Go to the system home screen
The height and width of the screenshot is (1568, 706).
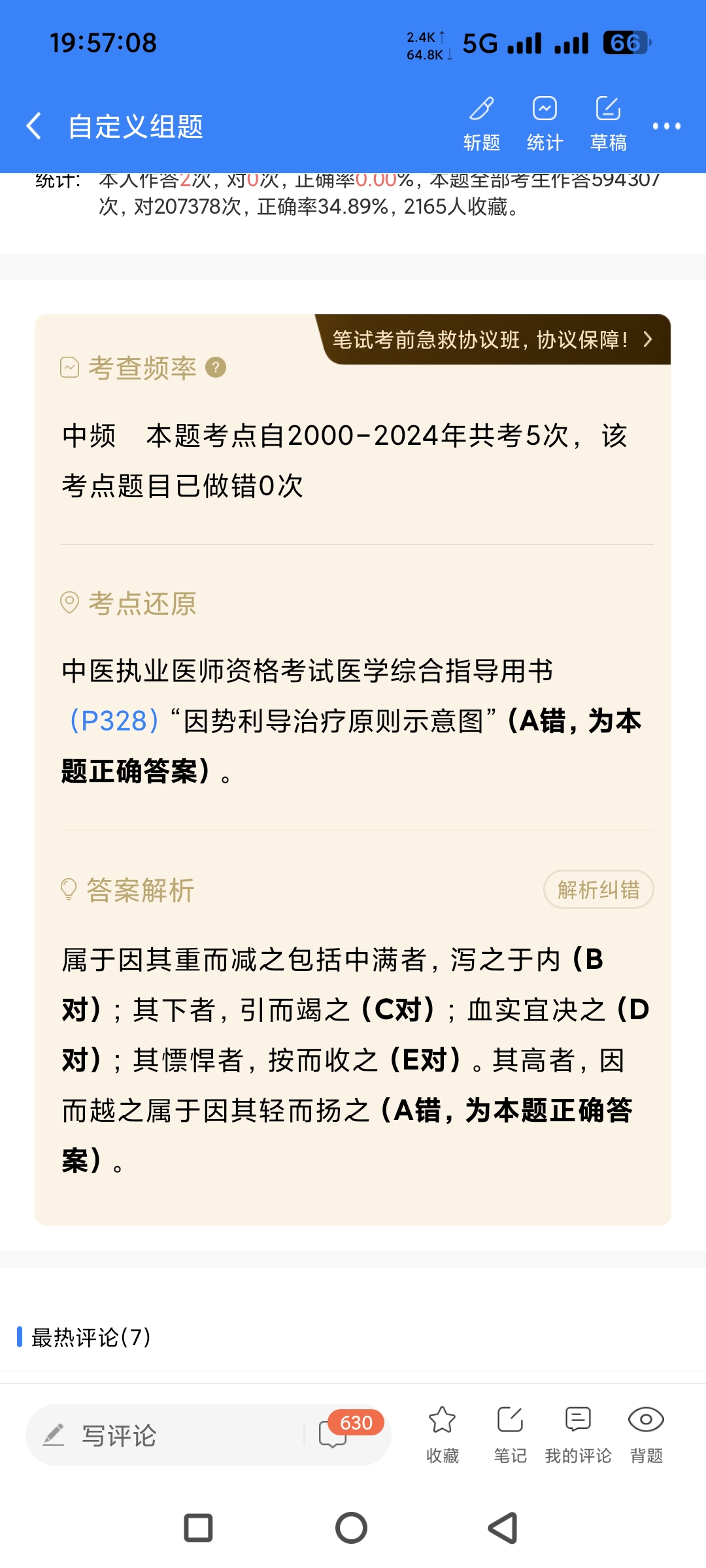tap(352, 1528)
